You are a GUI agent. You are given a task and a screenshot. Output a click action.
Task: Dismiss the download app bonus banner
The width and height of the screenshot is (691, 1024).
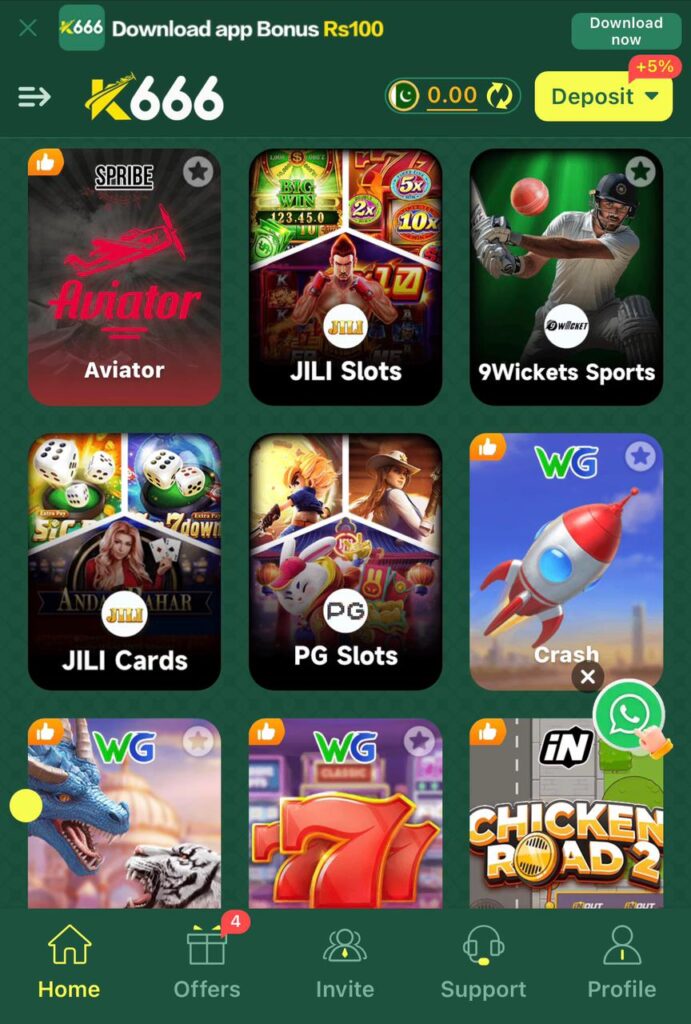(28, 28)
